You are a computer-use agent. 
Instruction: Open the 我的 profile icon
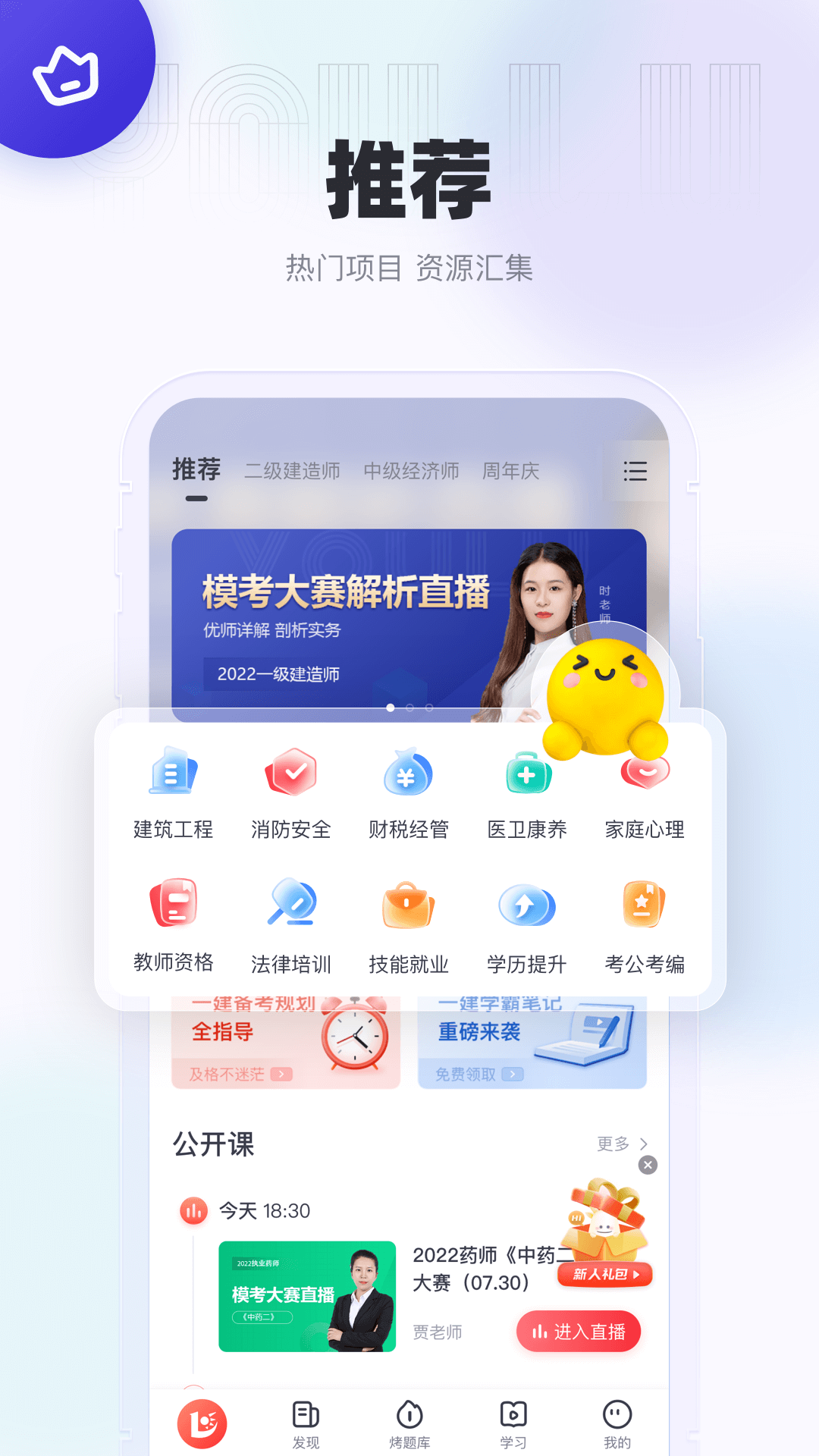pyautogui.click(x=617, y=1423)
